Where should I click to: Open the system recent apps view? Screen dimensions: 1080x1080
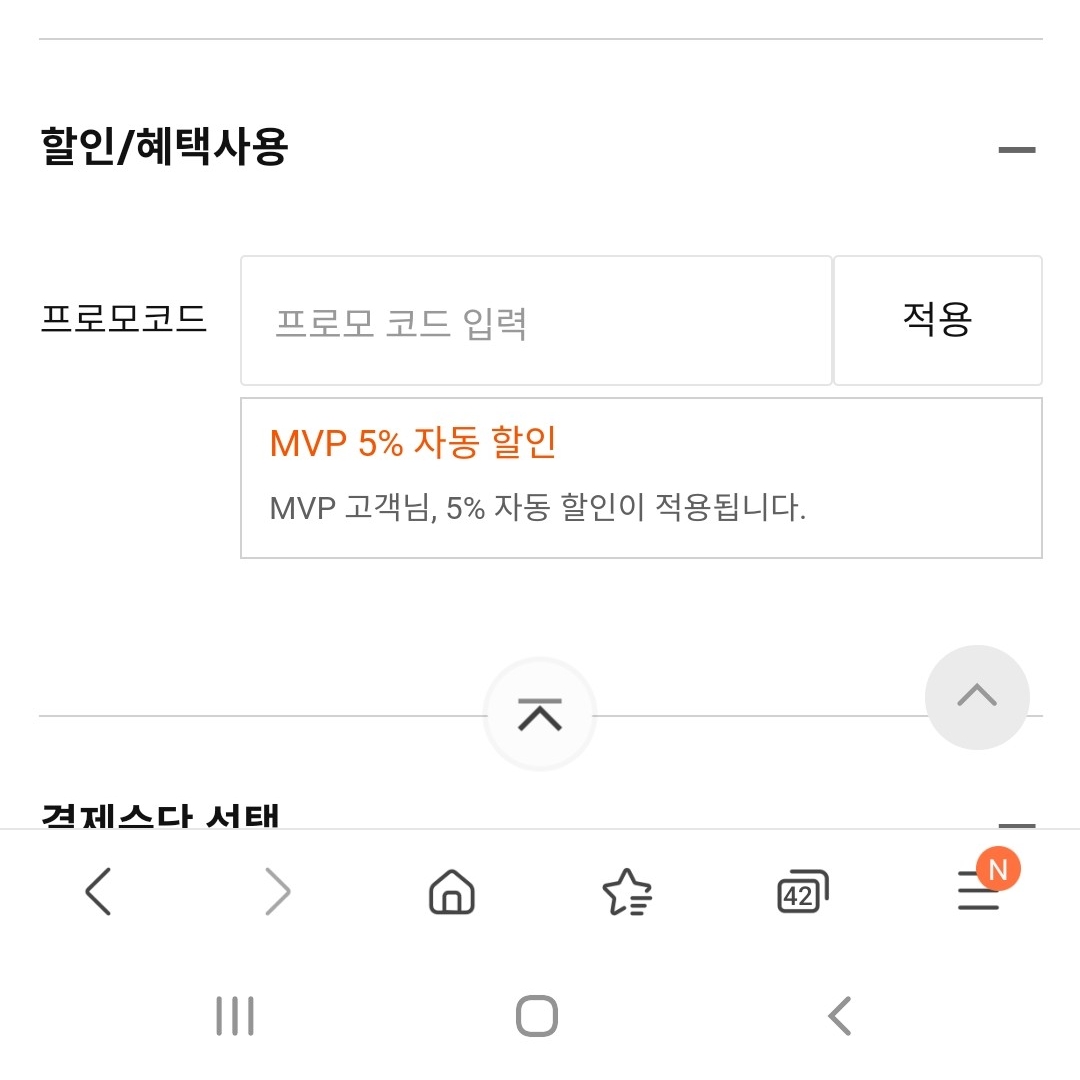point(235,1016)
